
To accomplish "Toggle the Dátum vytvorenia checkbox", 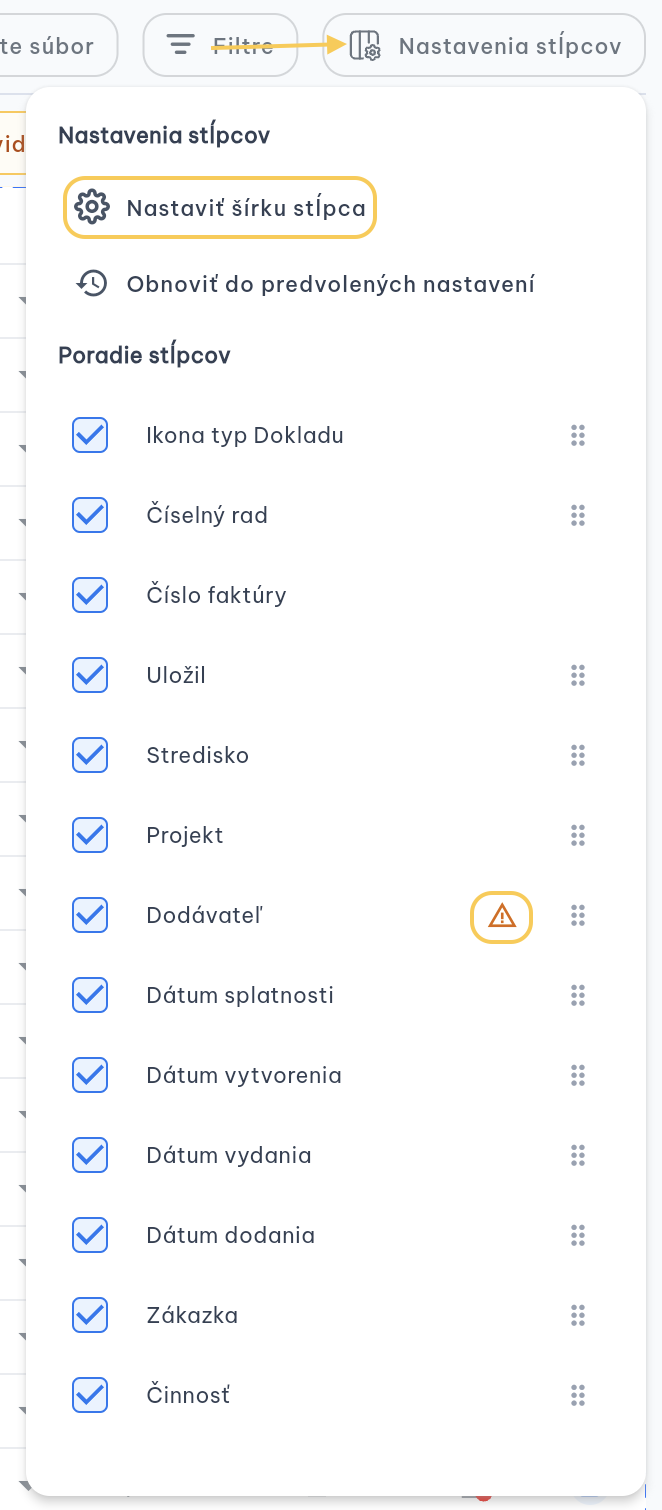I will pos(90,1075).
